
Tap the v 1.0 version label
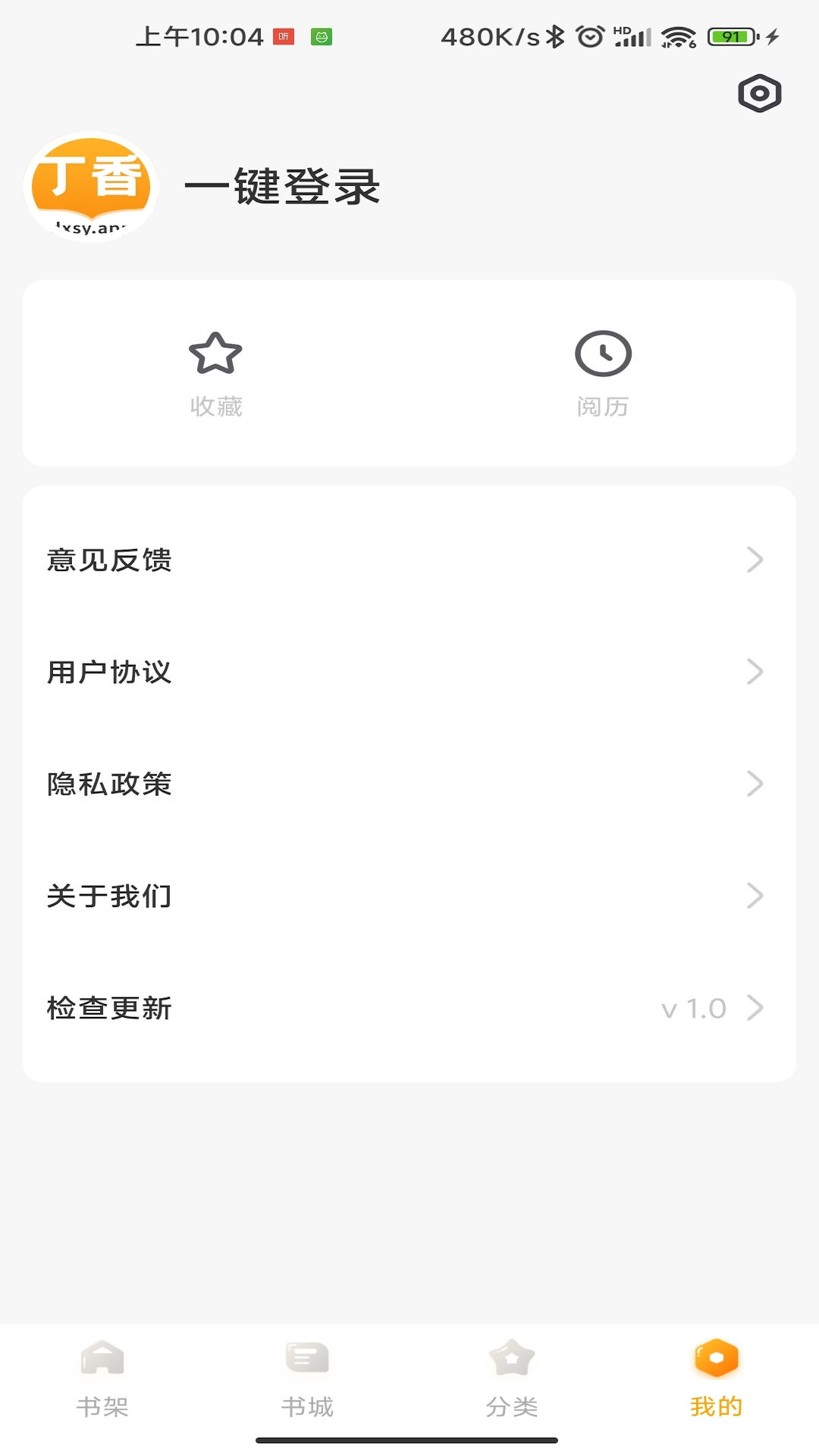pos(695,1008)
